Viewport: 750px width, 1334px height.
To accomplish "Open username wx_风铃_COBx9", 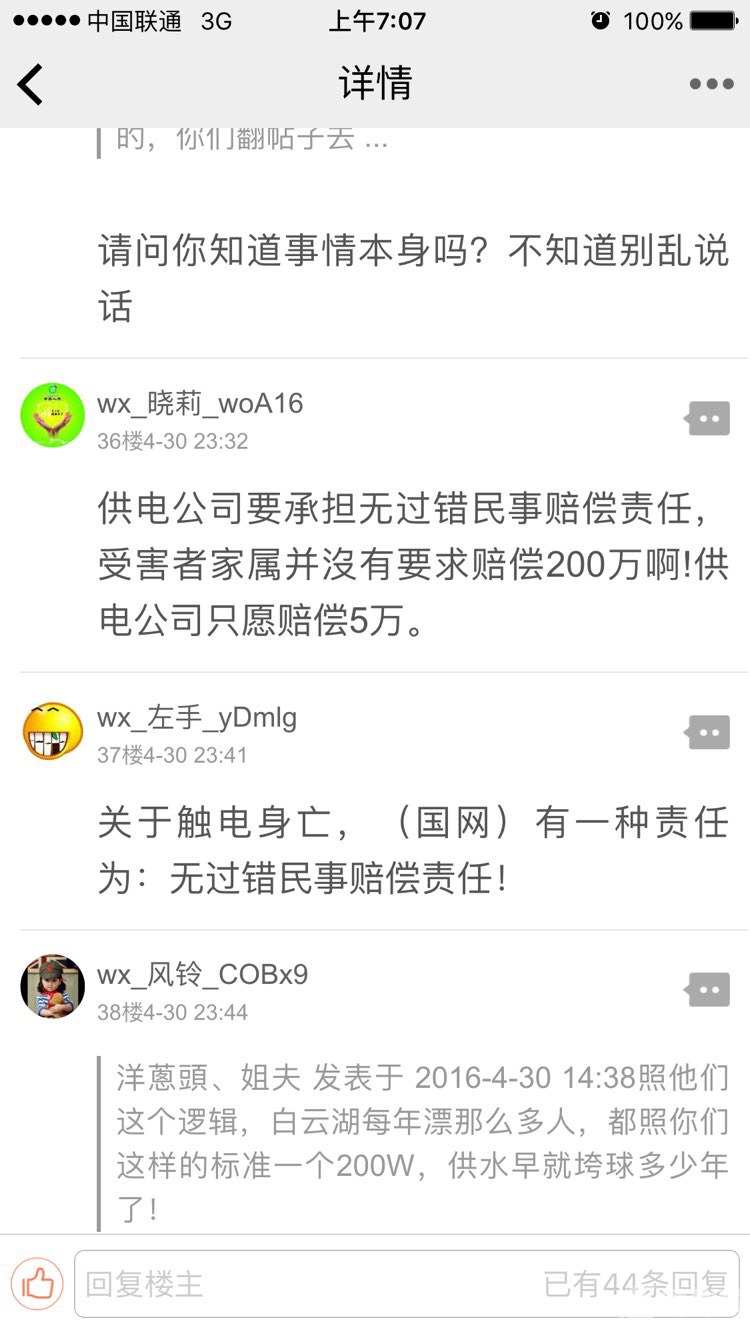I will point(202,975).
